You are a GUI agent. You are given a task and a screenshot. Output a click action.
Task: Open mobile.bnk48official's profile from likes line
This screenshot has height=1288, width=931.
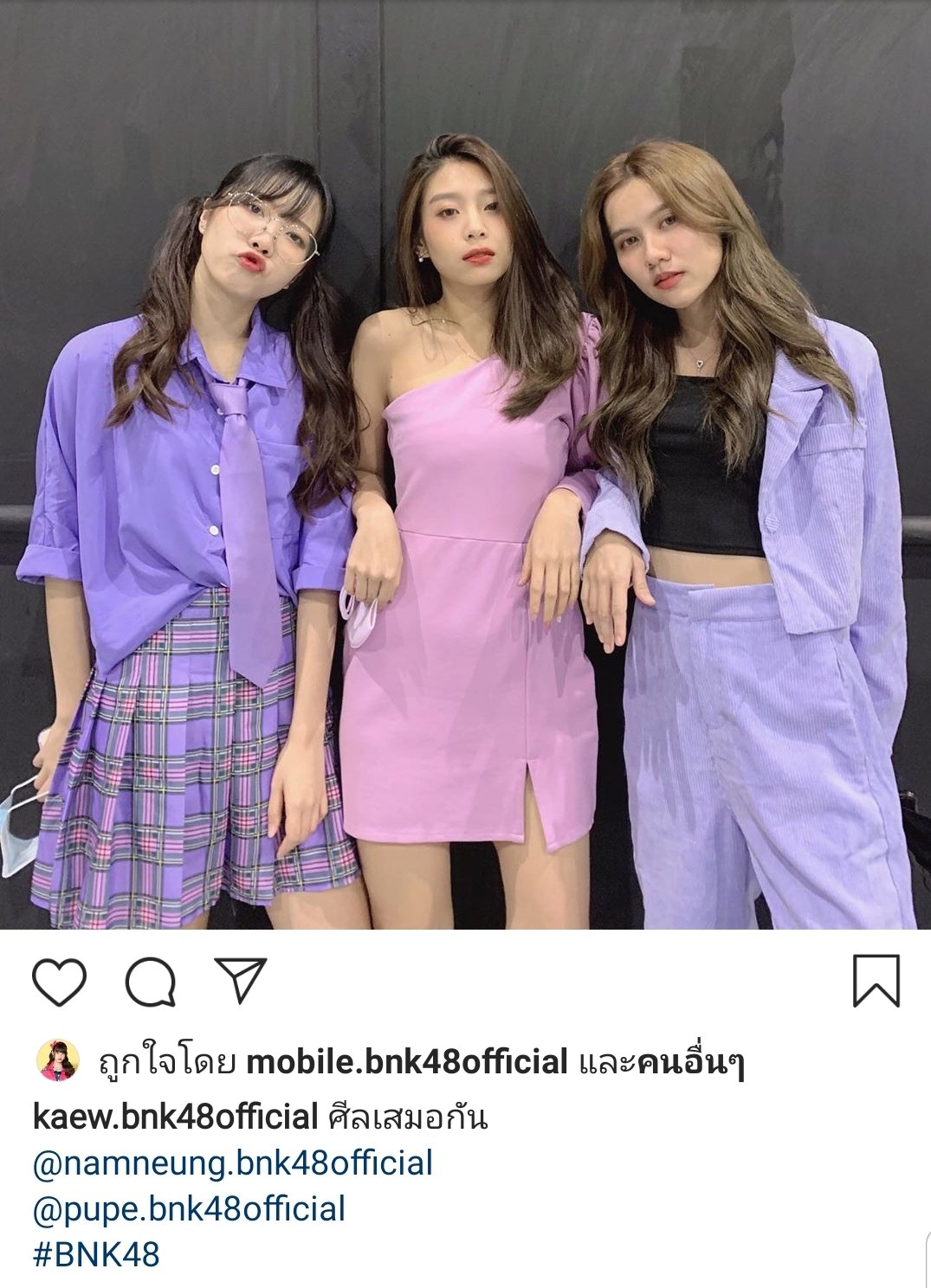[x=407, y=1061]
